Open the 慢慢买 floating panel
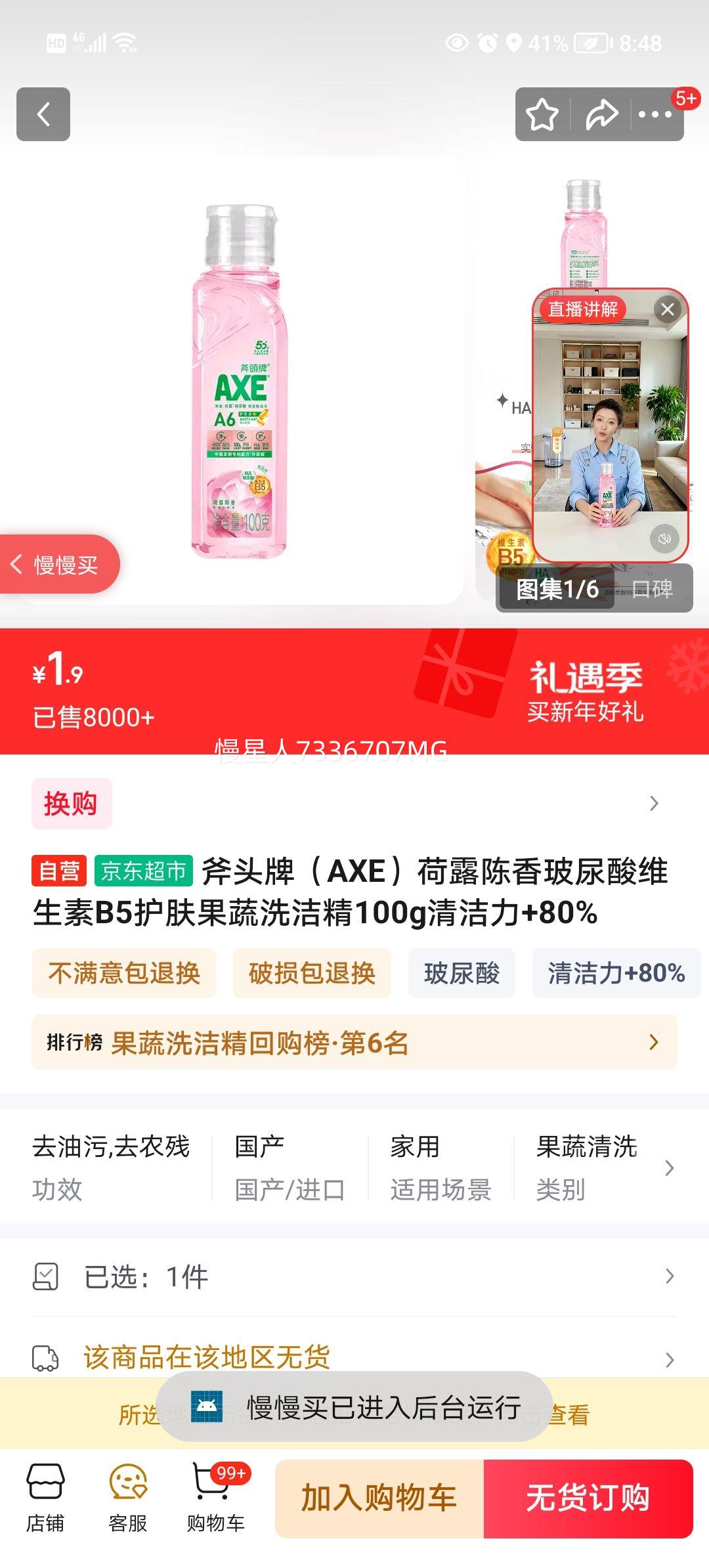 [x=59, y=565]
